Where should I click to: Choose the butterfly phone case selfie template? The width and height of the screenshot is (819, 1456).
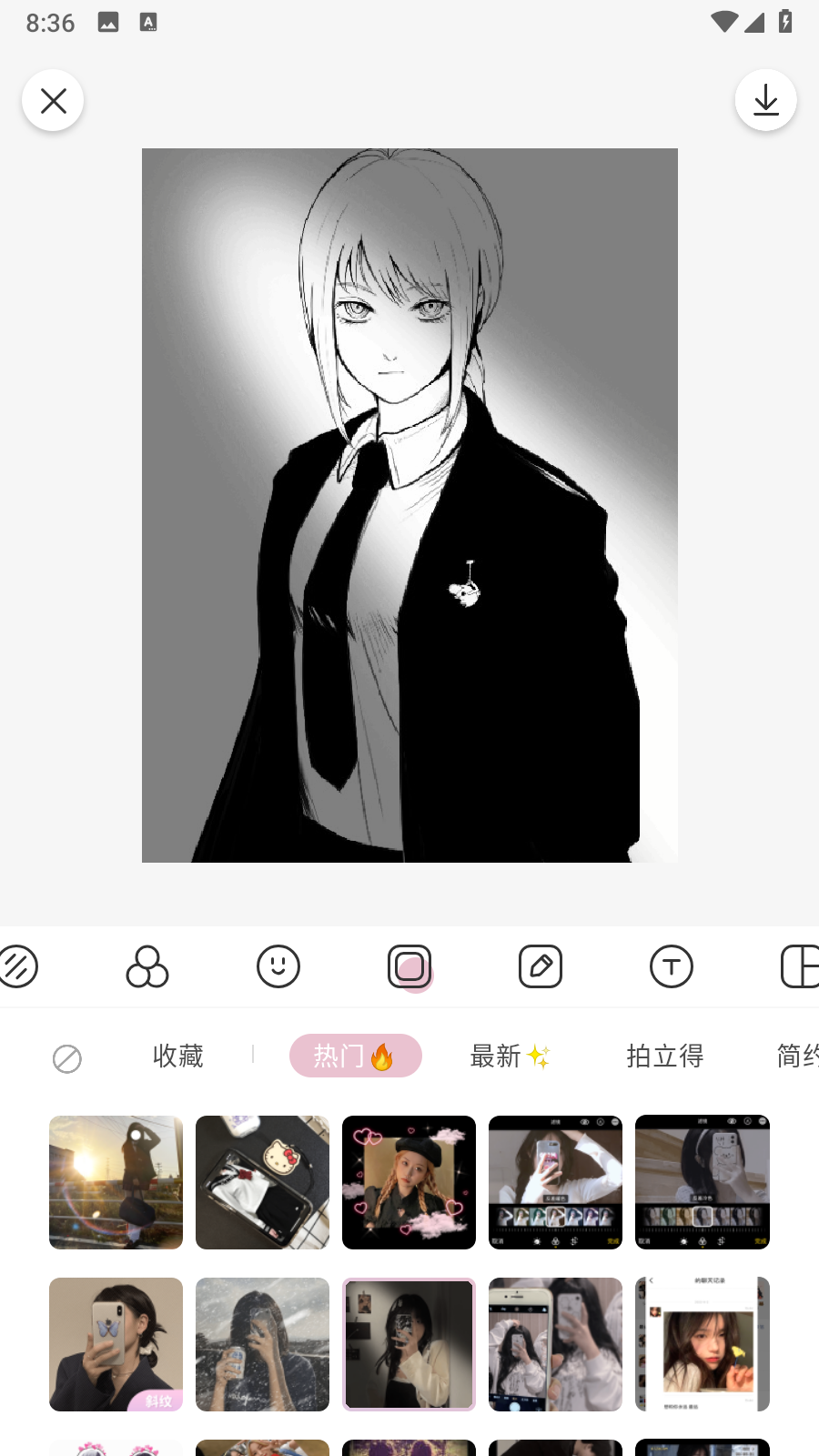click(x=116, y=1344)
